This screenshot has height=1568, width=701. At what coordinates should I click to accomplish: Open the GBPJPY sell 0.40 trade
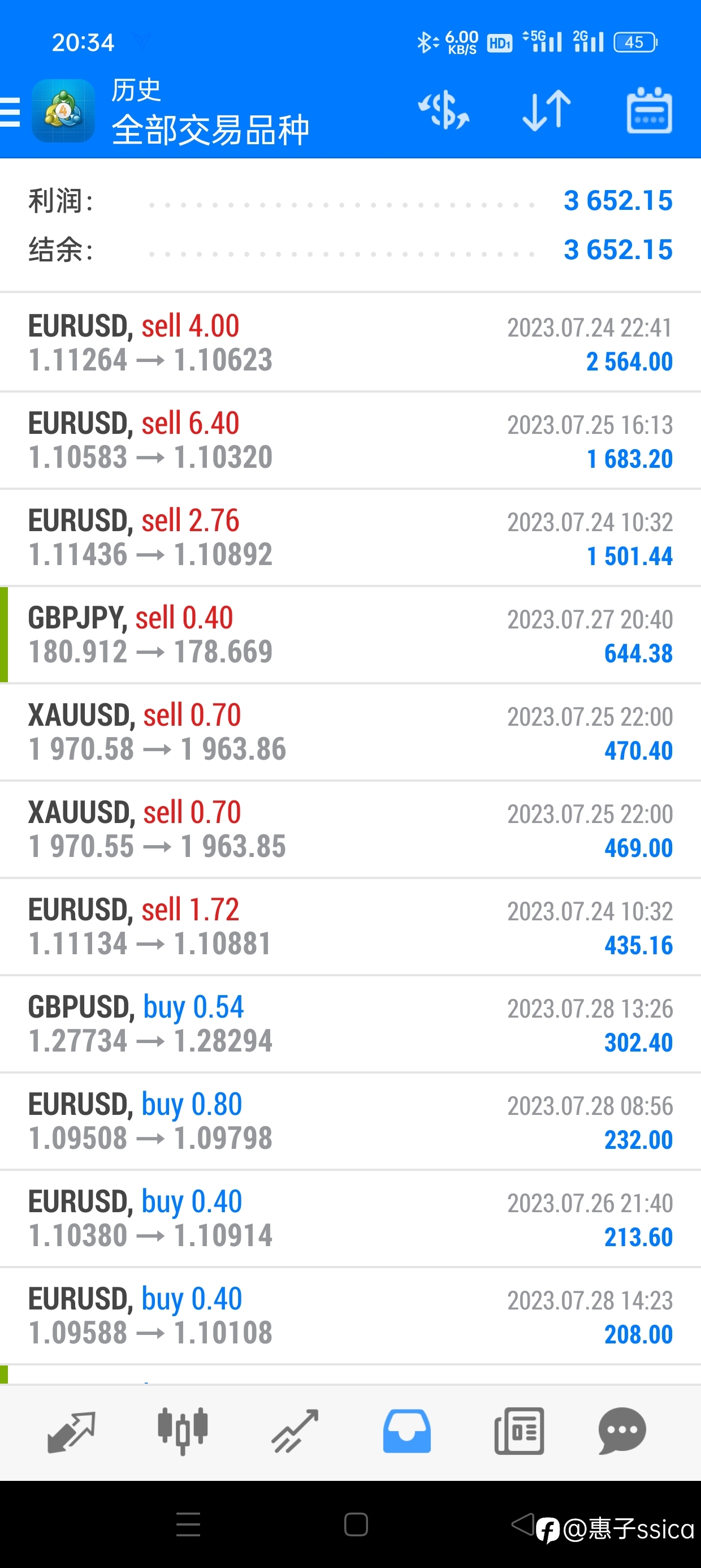pyautogui.click(x=350, y=635)
